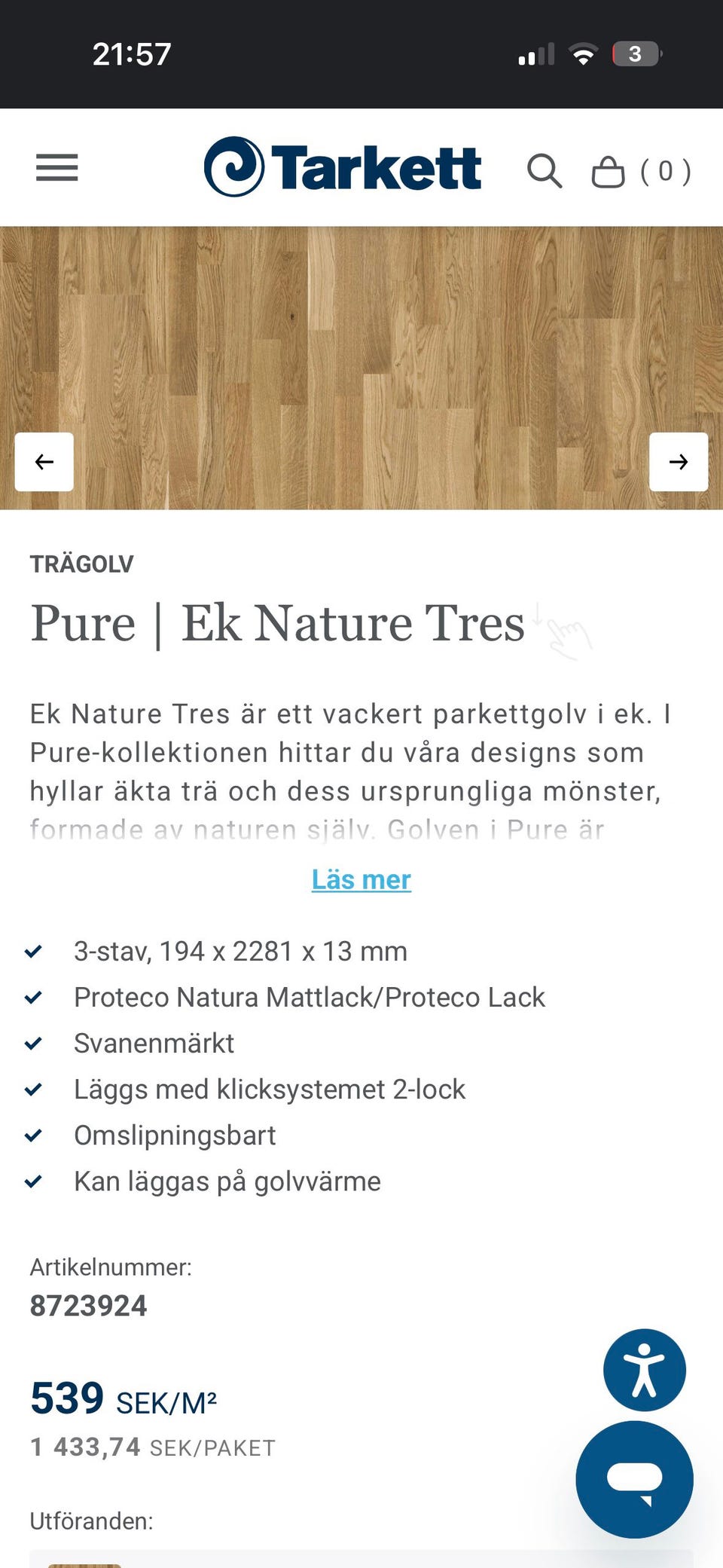Image resolution: width=723 pixels, height=1568 pixels.
Task: Open the shopping bag cart
Action: (641, 171)
